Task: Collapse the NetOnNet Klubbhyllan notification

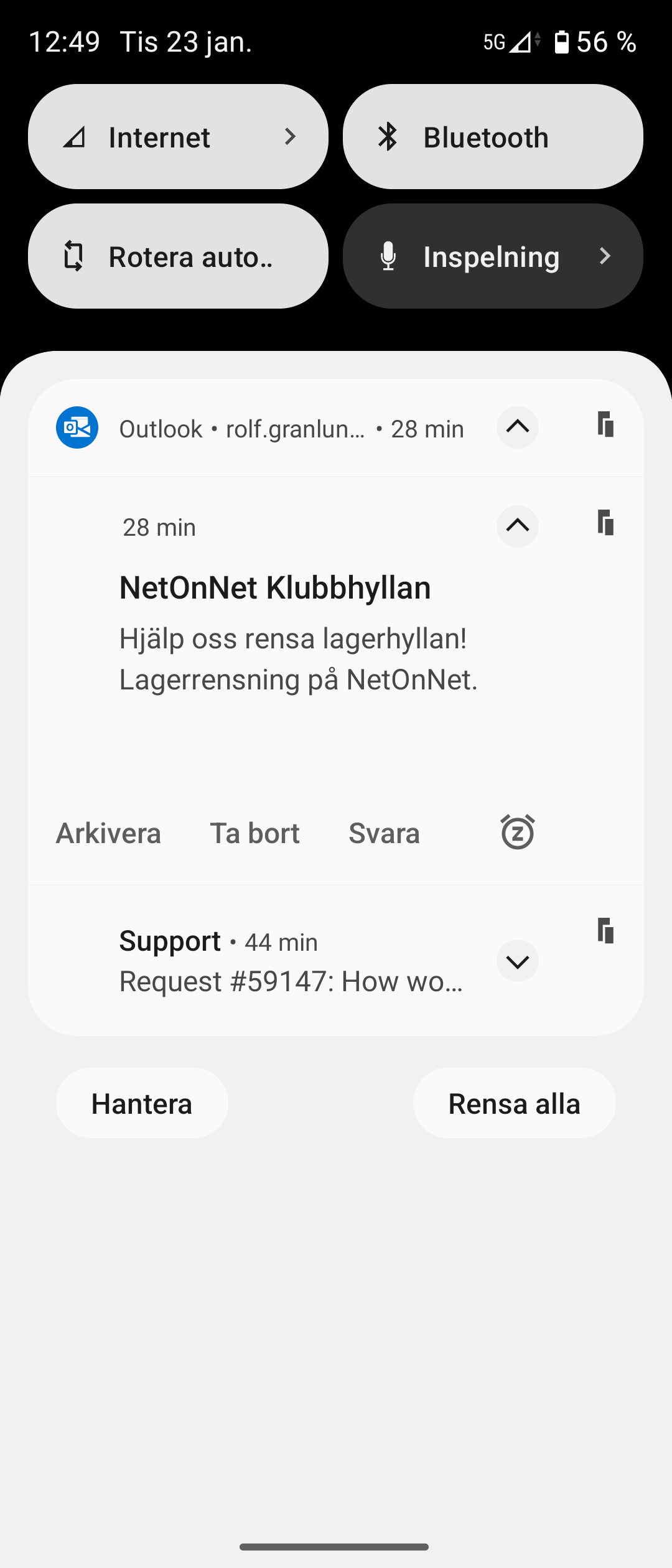Action: click(x=517, y=526)
